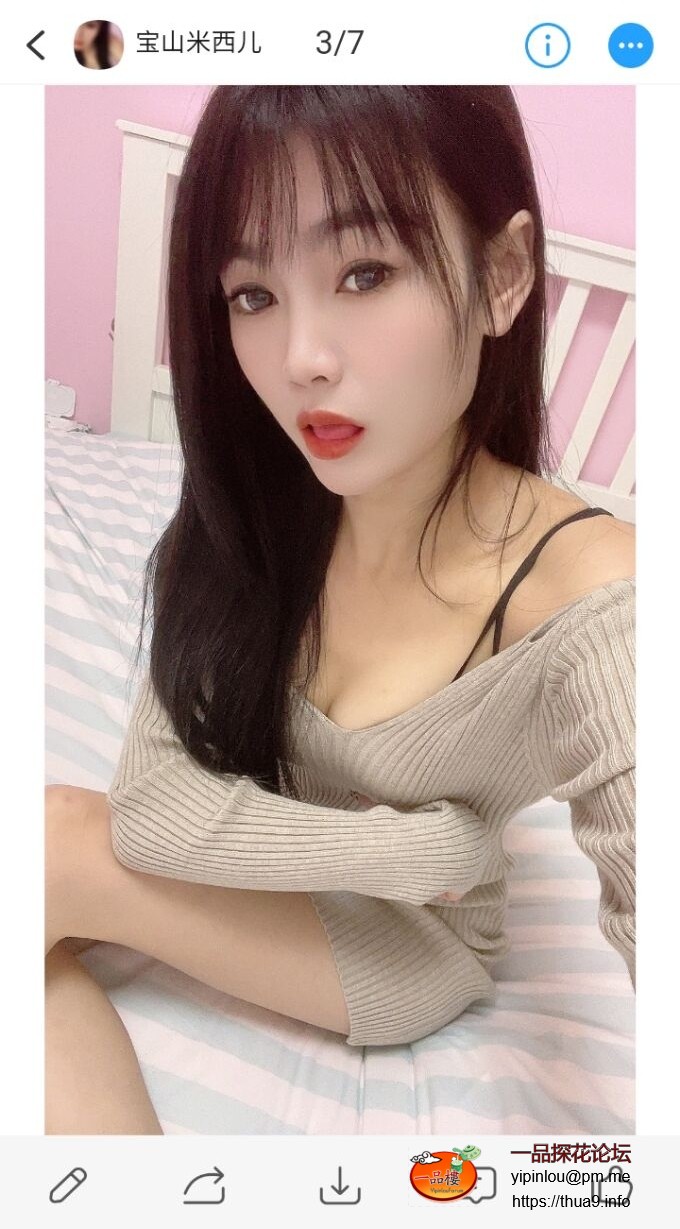Open the 宝山米西儿 profile avatar
Viewport: 680px width, 1229px height.
pos(99,45)
